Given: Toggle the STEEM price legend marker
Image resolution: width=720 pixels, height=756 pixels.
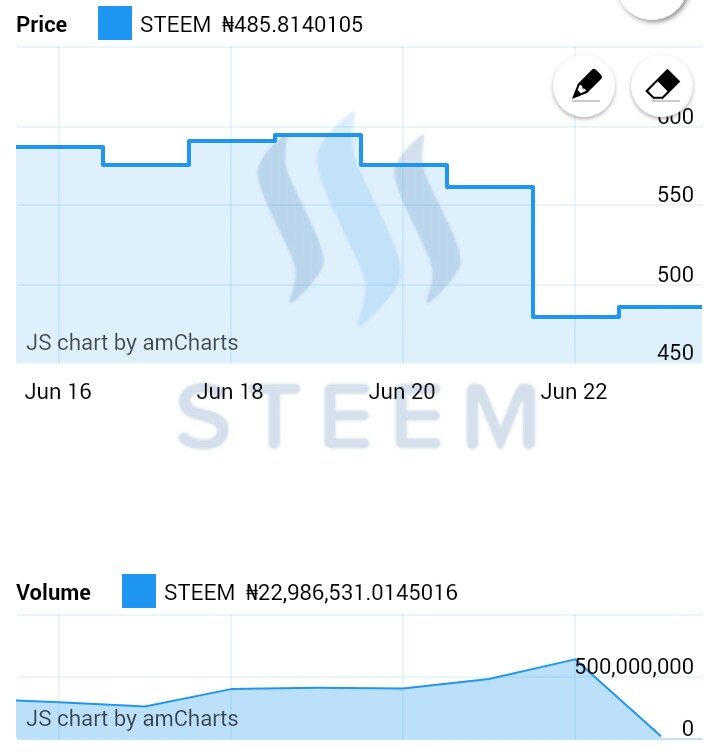Looking at the screenshot, I should pyautogui.click(x=115, y=23).
